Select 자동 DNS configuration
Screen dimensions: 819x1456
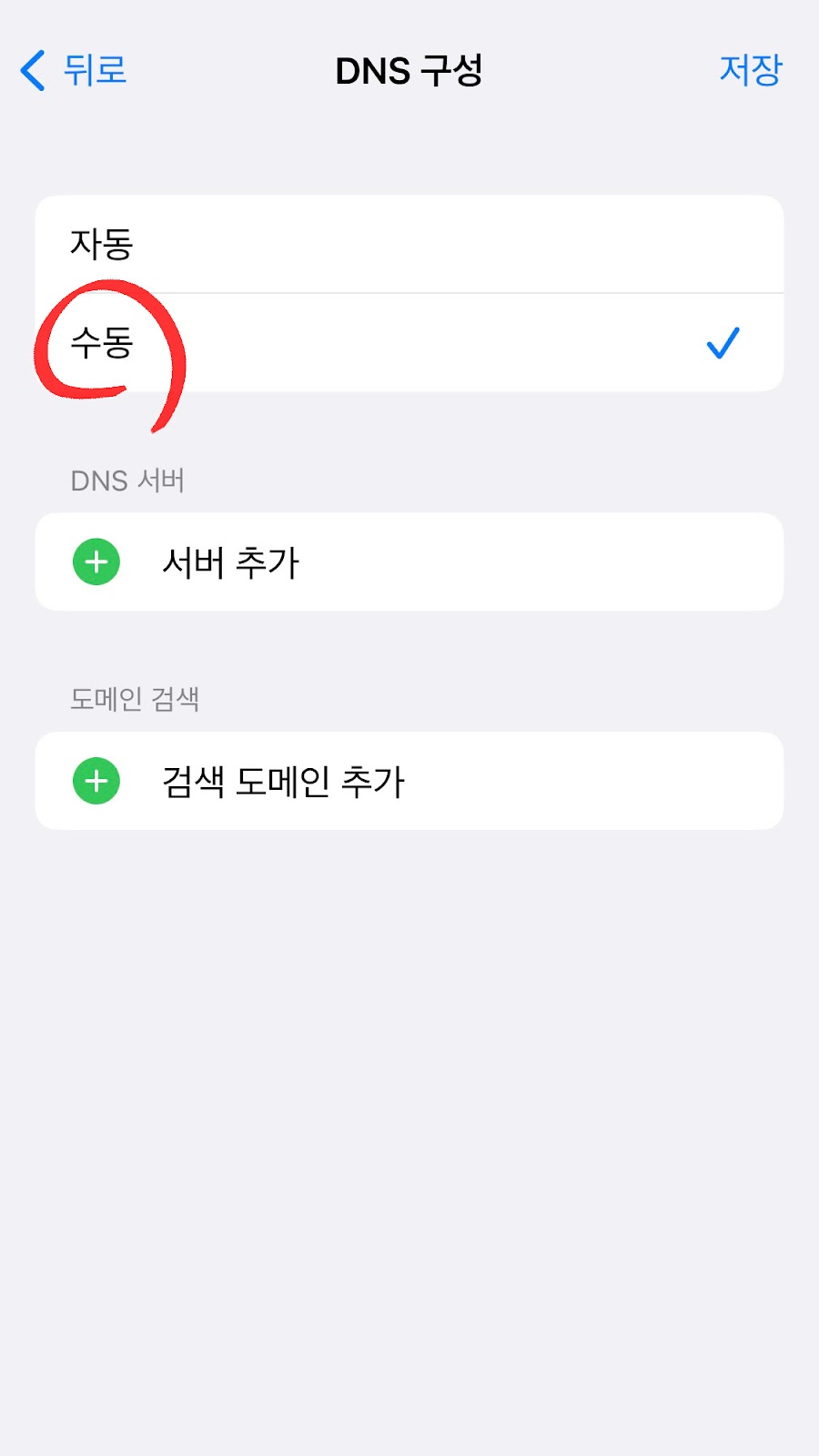pyautogui.click(x=409, y=244)
